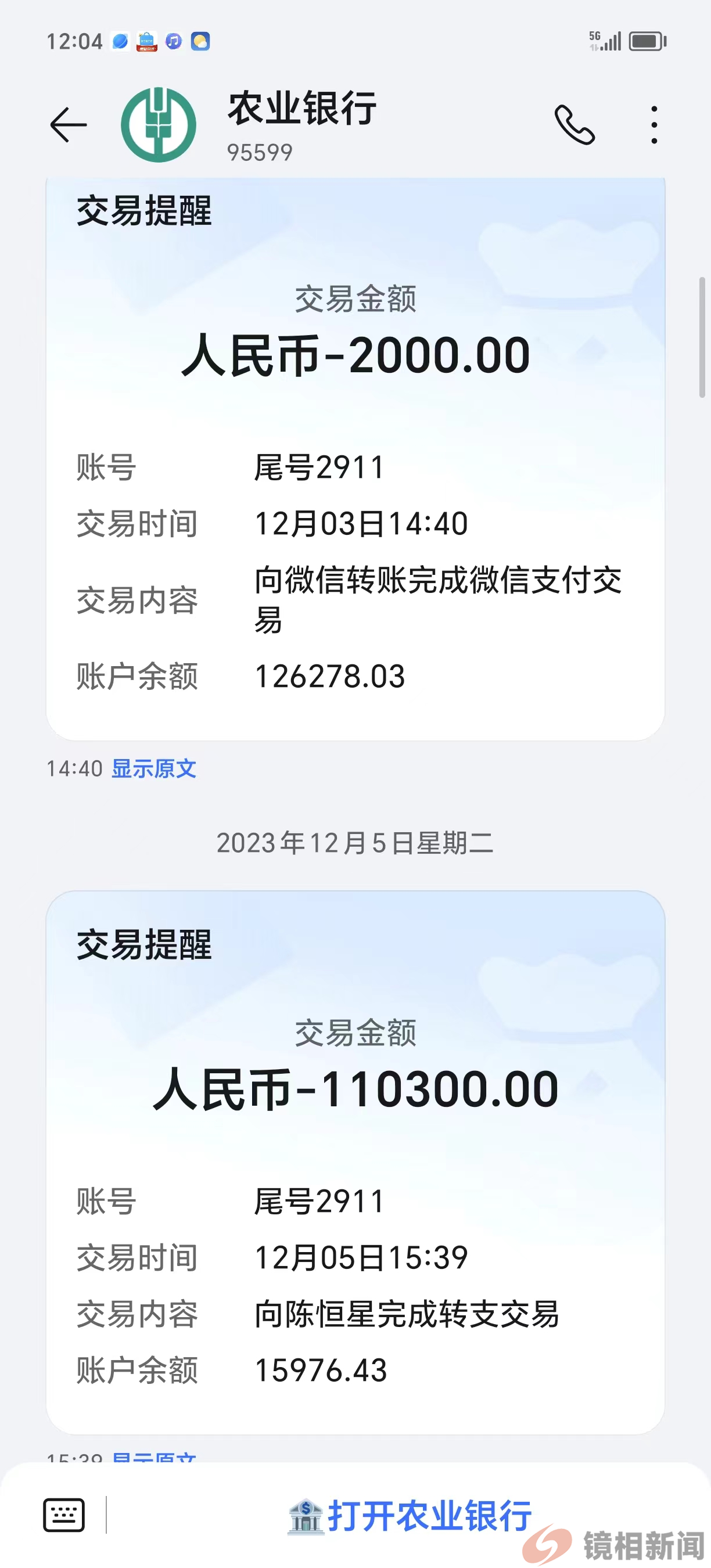The image size is (711, 1568).
Task: Tap the Honor store icon in status bar
Action: pos(146,41)
